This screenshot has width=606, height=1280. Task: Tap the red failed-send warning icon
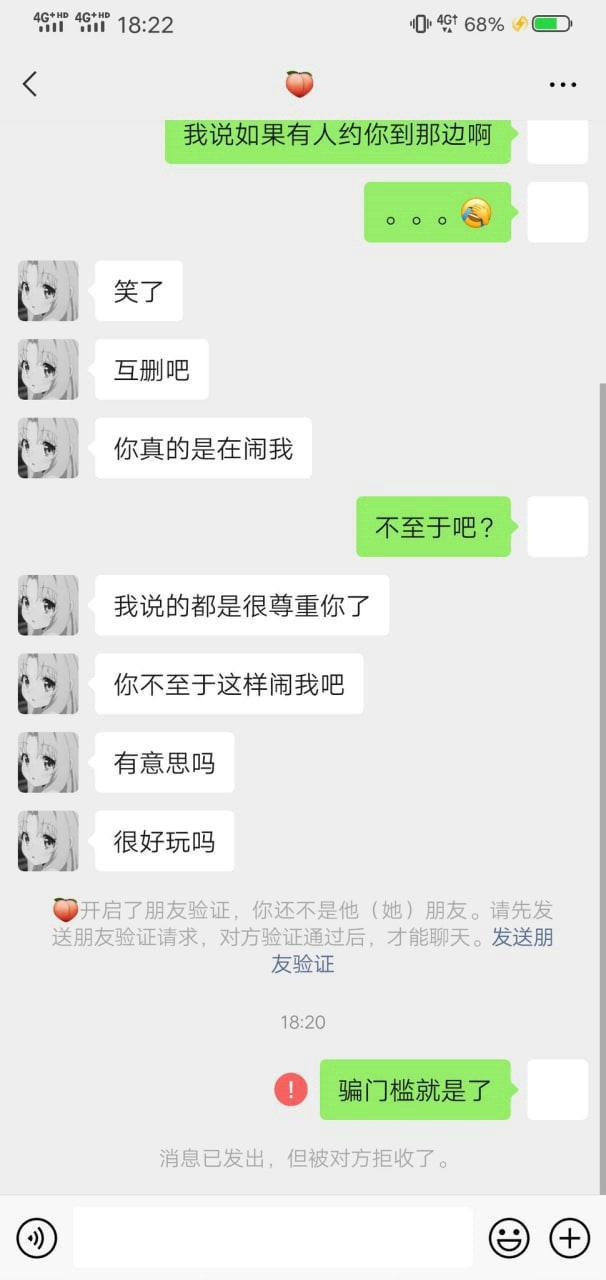291,1089
